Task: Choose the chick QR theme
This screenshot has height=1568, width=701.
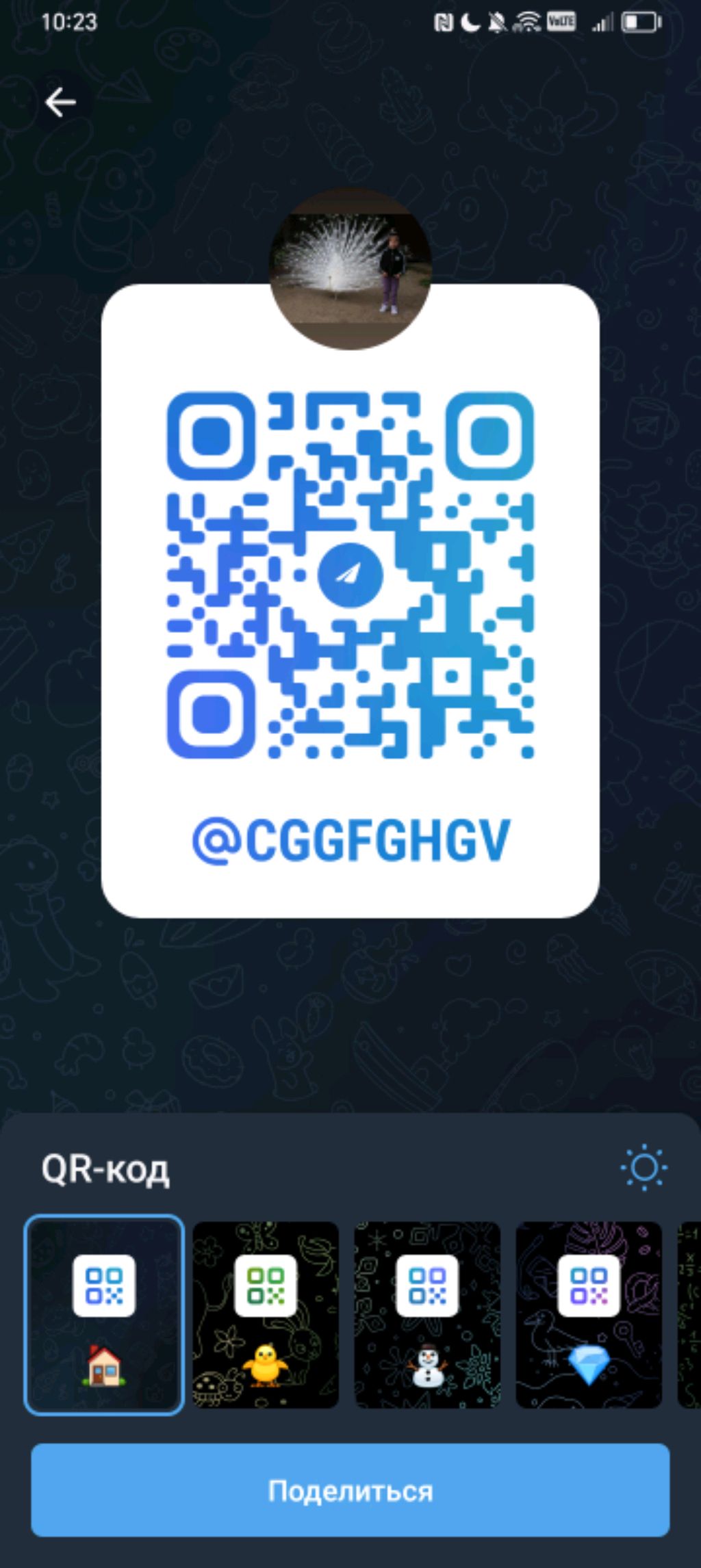Action: [x=266, y=1314]
